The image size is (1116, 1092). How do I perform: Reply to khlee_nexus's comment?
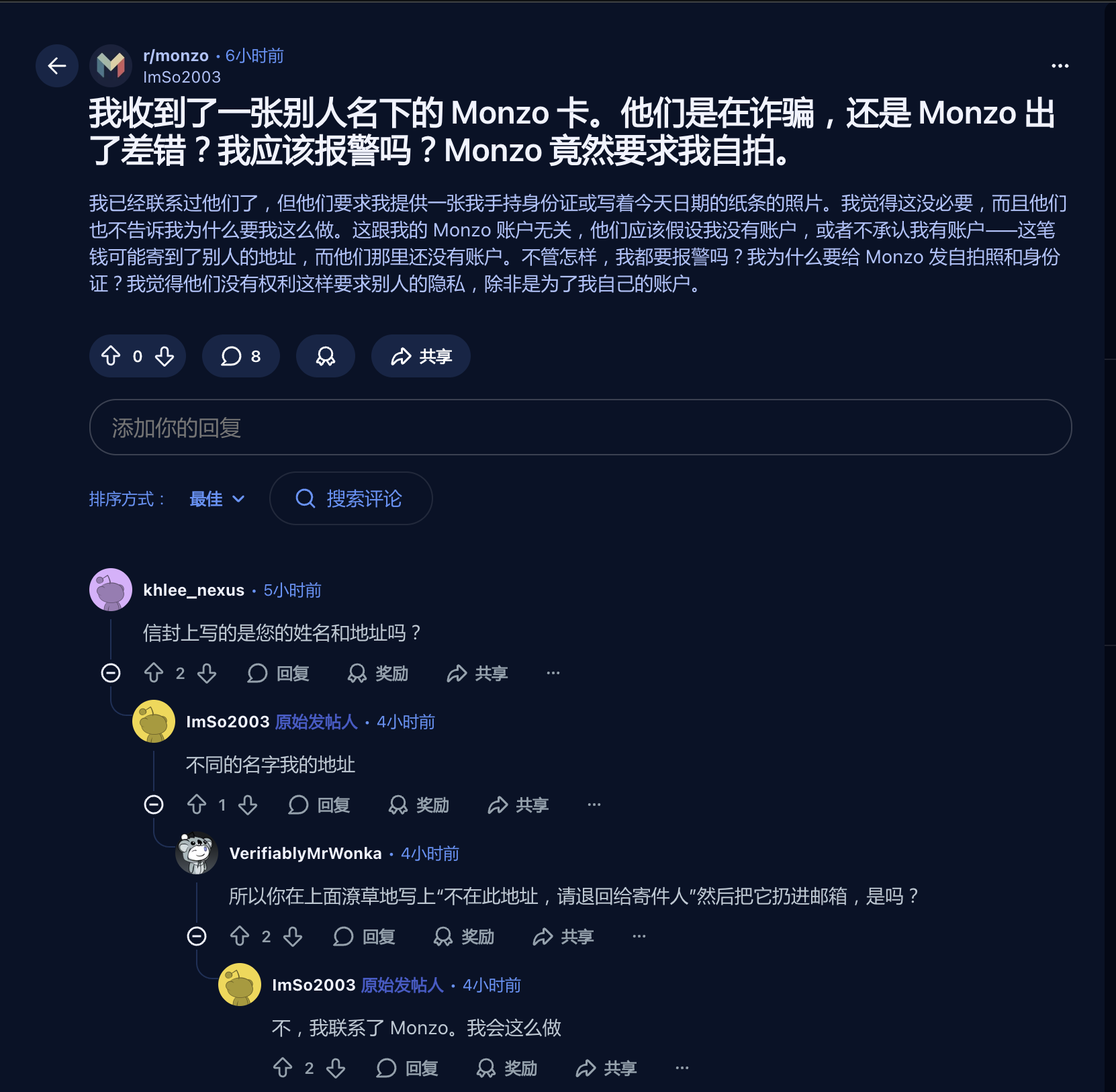[x=279, y=673]
